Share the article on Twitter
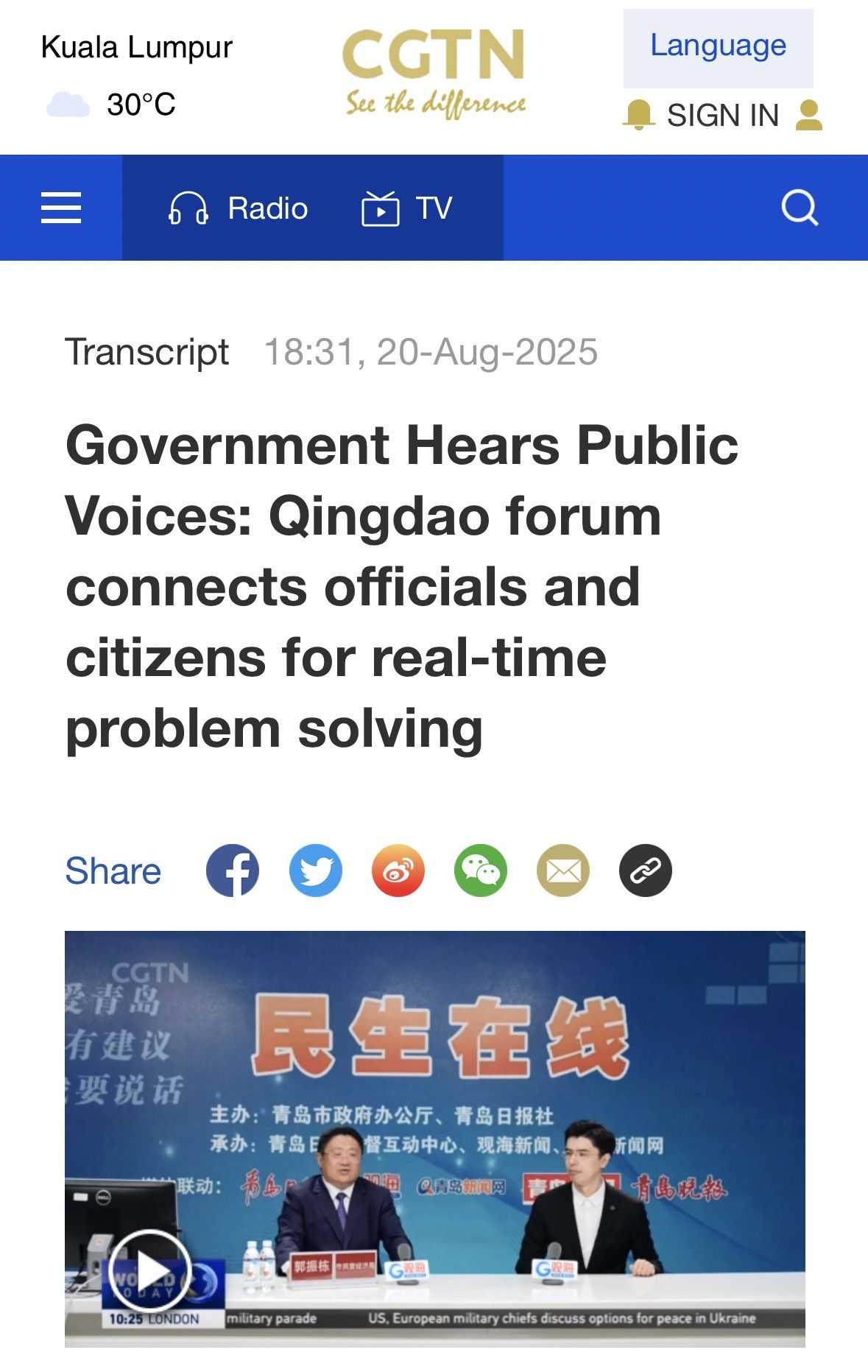The height and width of the screenshot is (1372, 868). click(x=316, y=870)
